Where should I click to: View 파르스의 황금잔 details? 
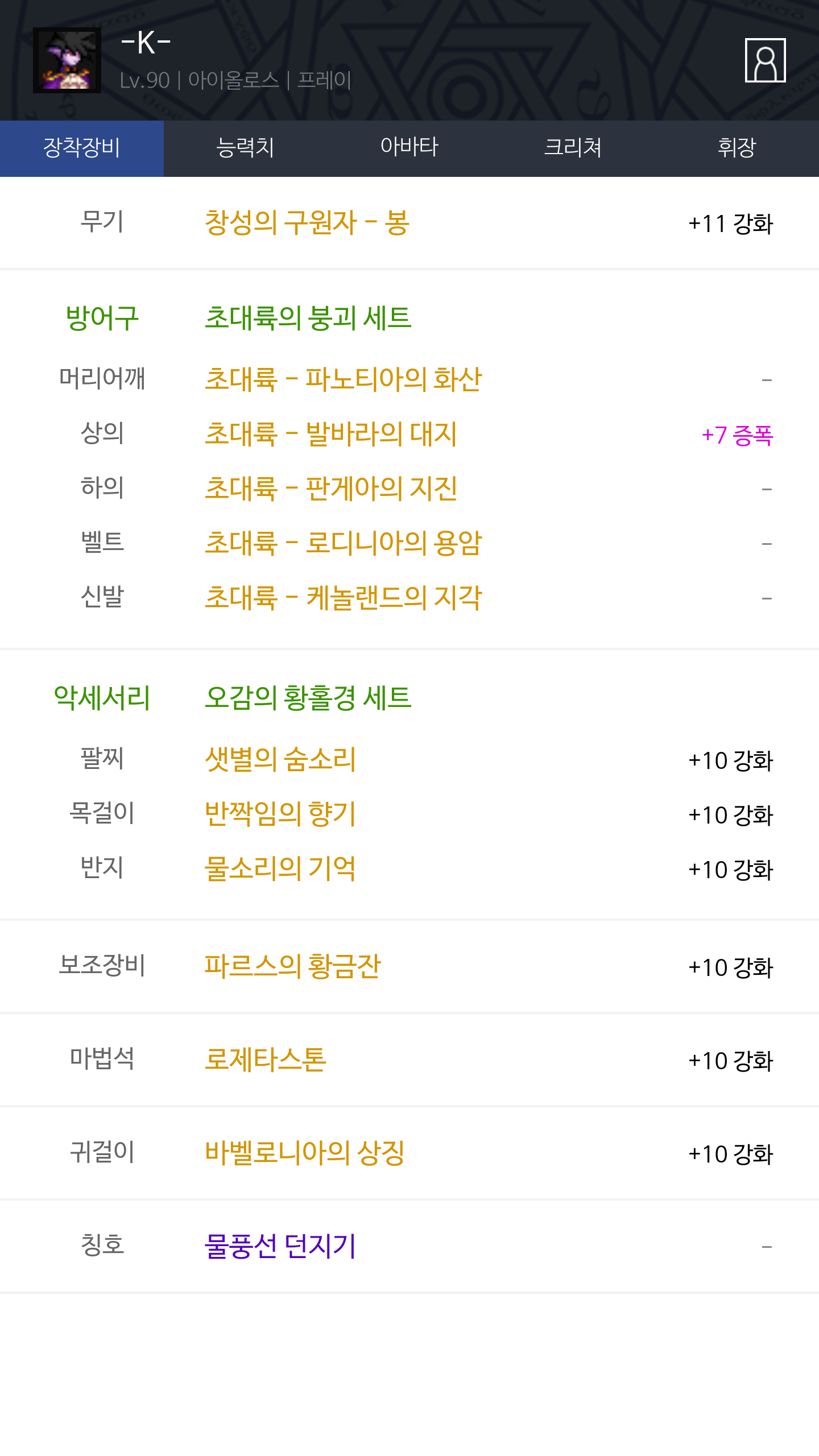292,966
